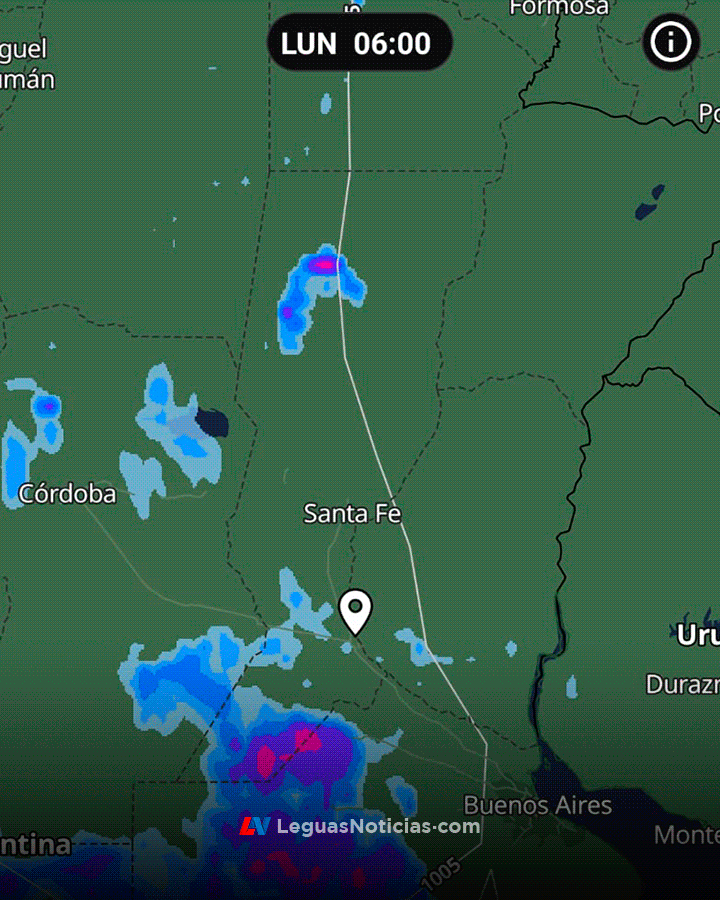720x900 pixels.
Task: Click the Buenos Aires city label
Action: 537,805
